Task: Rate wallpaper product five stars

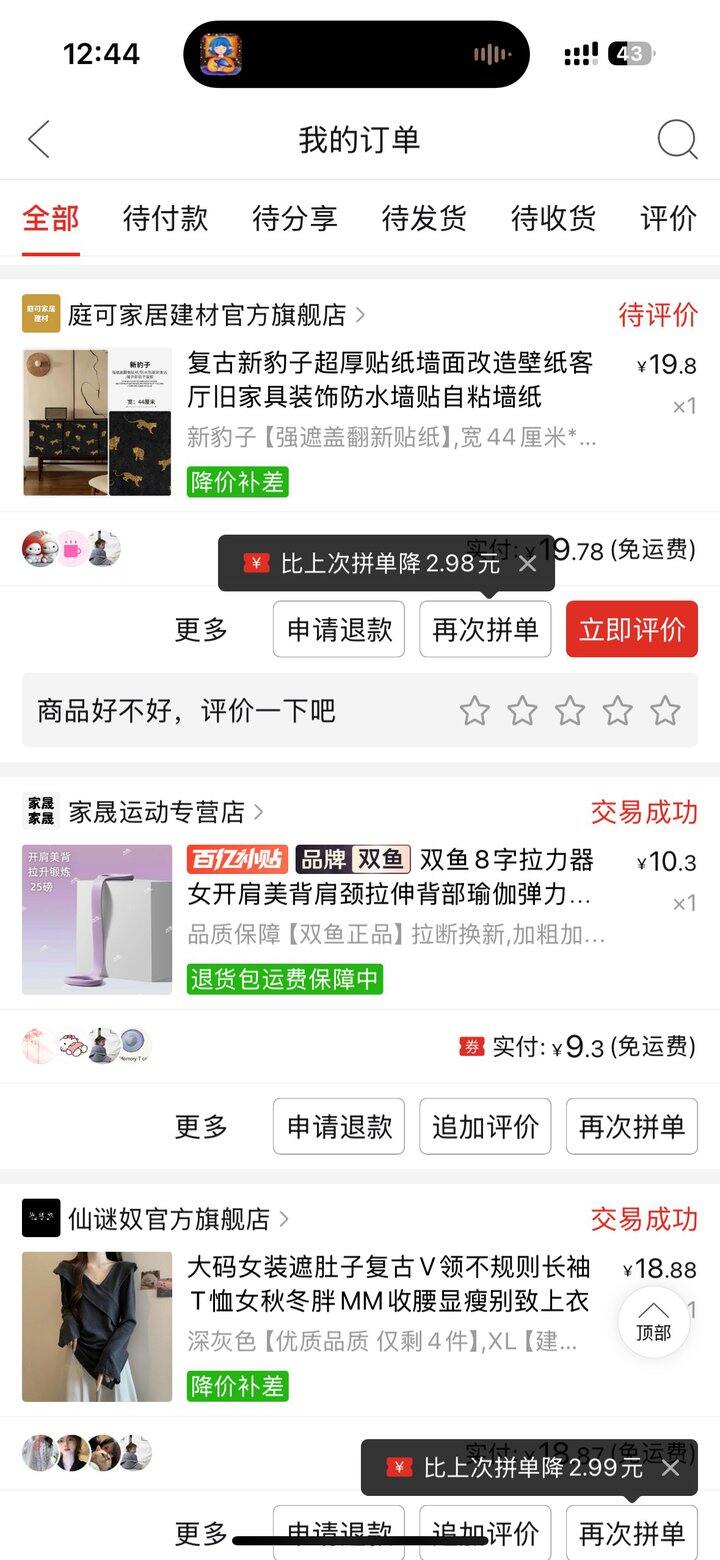Action: click(665, 711)
